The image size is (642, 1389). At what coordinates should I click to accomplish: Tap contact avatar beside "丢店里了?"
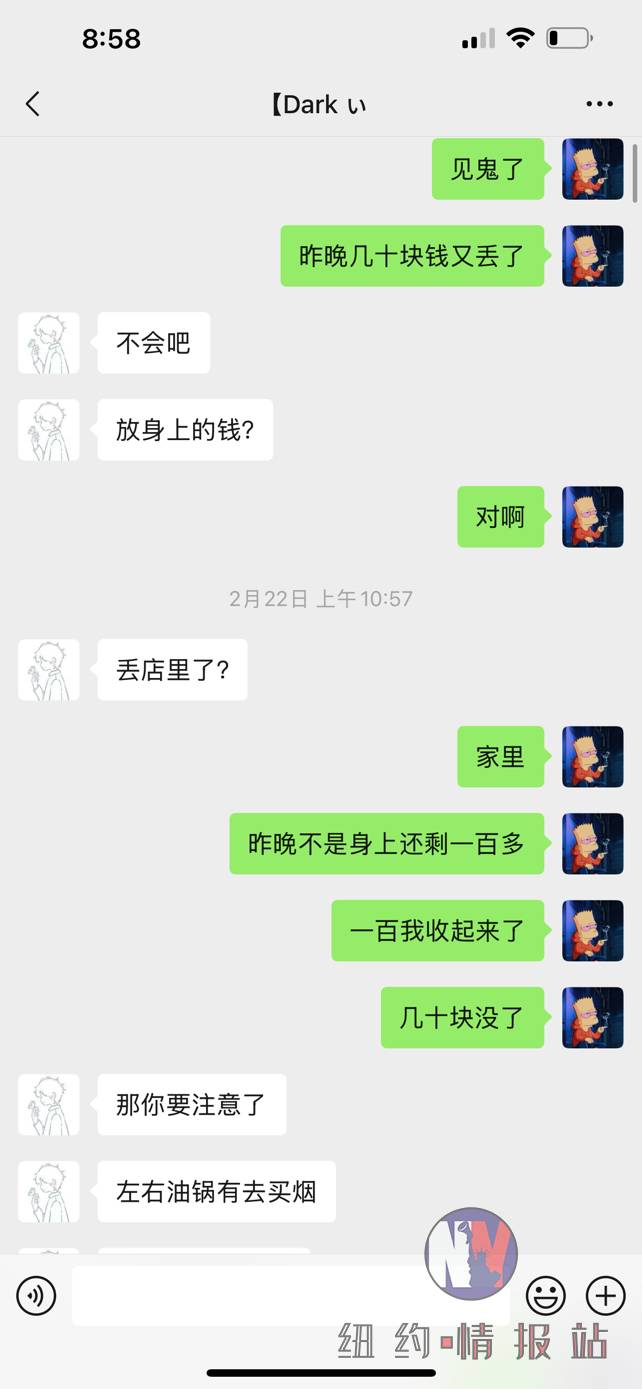coord(49,669)
